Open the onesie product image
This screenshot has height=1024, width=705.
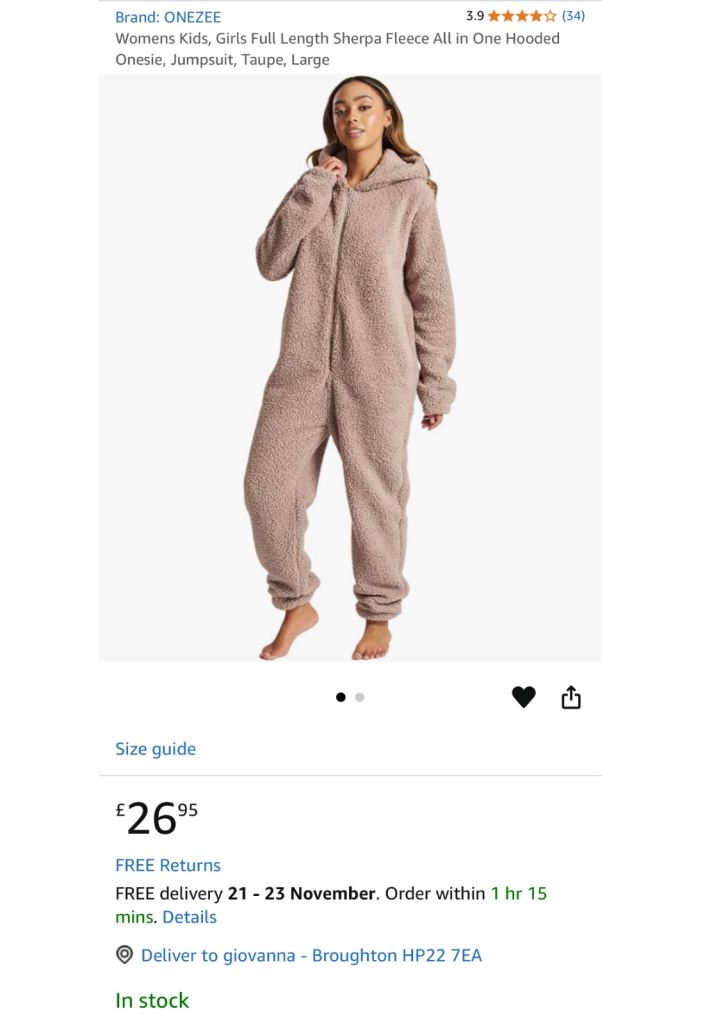click(x=350, y=367)
